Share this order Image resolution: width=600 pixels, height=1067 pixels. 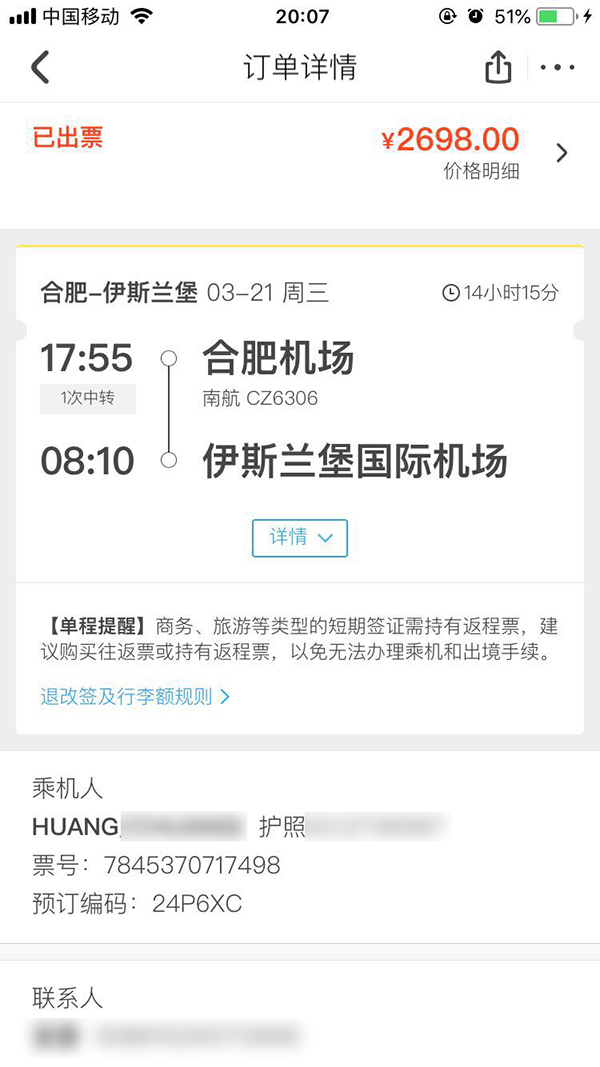coord(498,68)
